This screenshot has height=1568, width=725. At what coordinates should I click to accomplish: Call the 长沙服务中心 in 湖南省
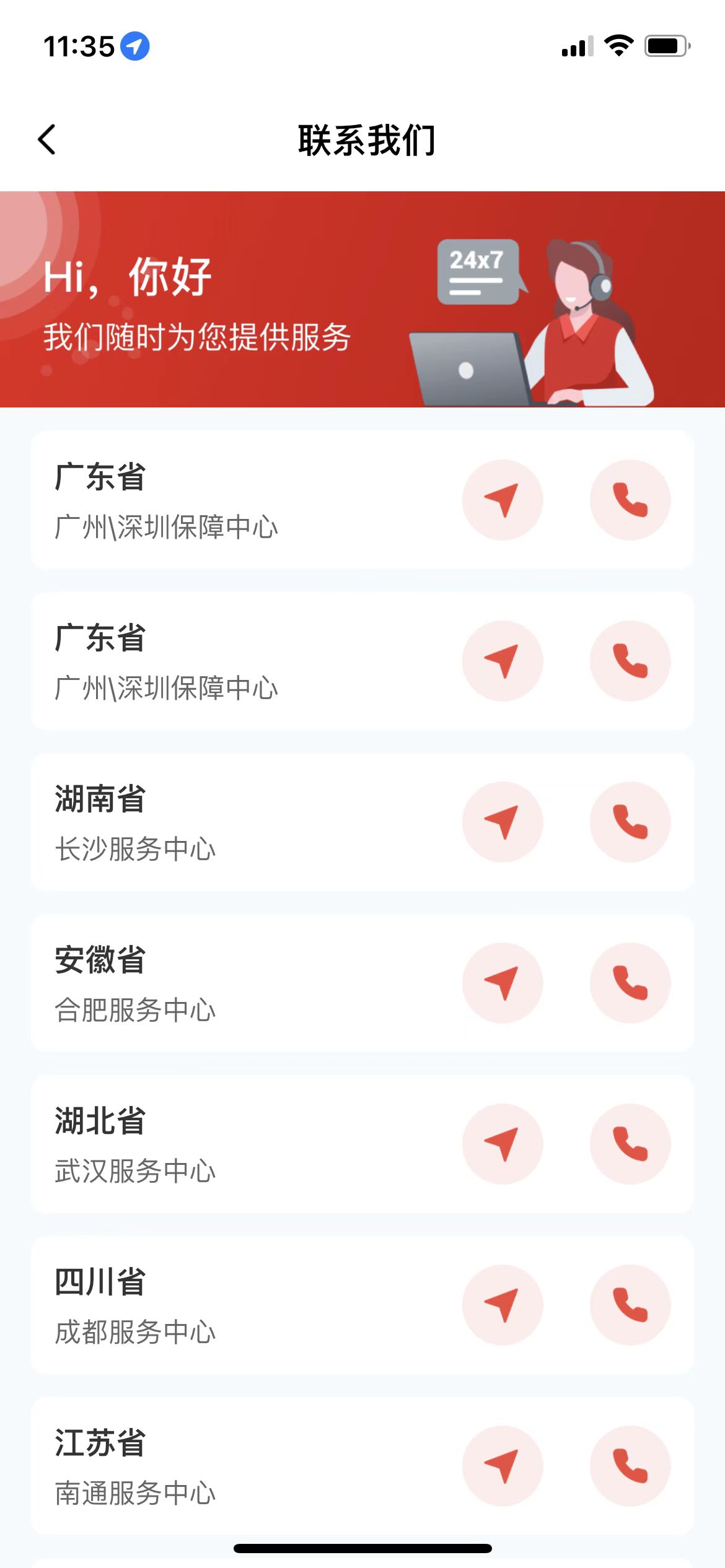click(630, 822)
